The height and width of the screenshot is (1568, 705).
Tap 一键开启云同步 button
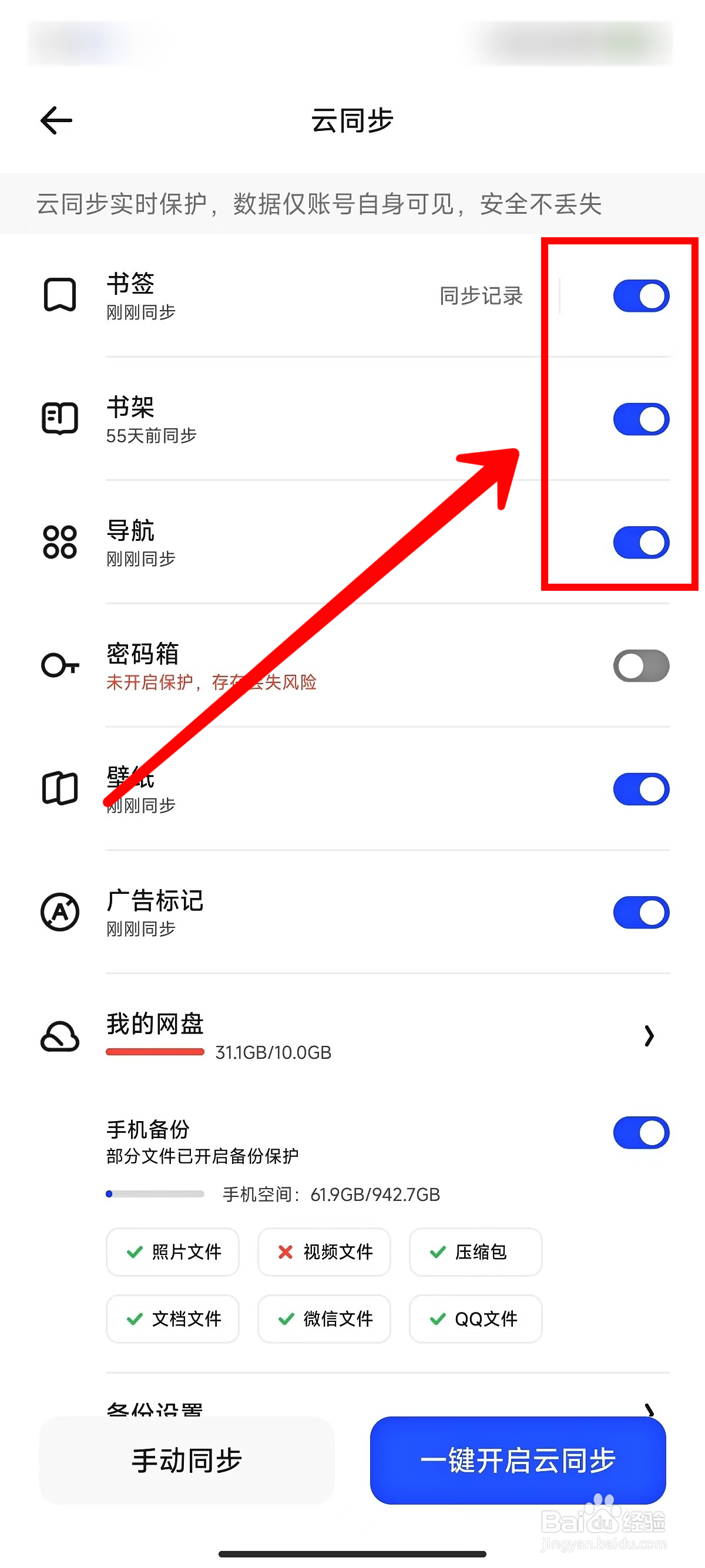pyautogui.click(x=518, y=1460)
